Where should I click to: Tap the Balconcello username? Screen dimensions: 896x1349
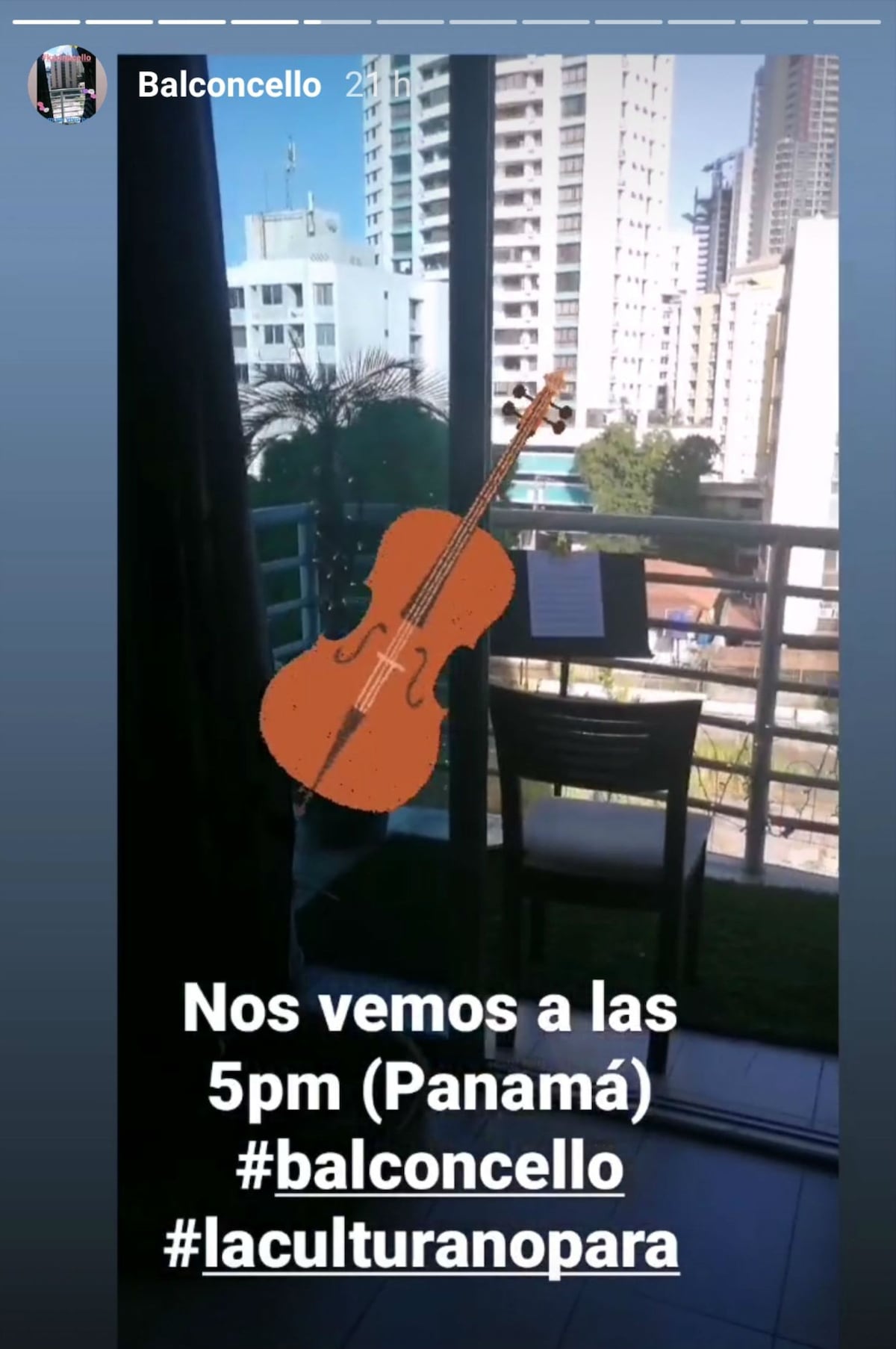(x=229, y=85)
